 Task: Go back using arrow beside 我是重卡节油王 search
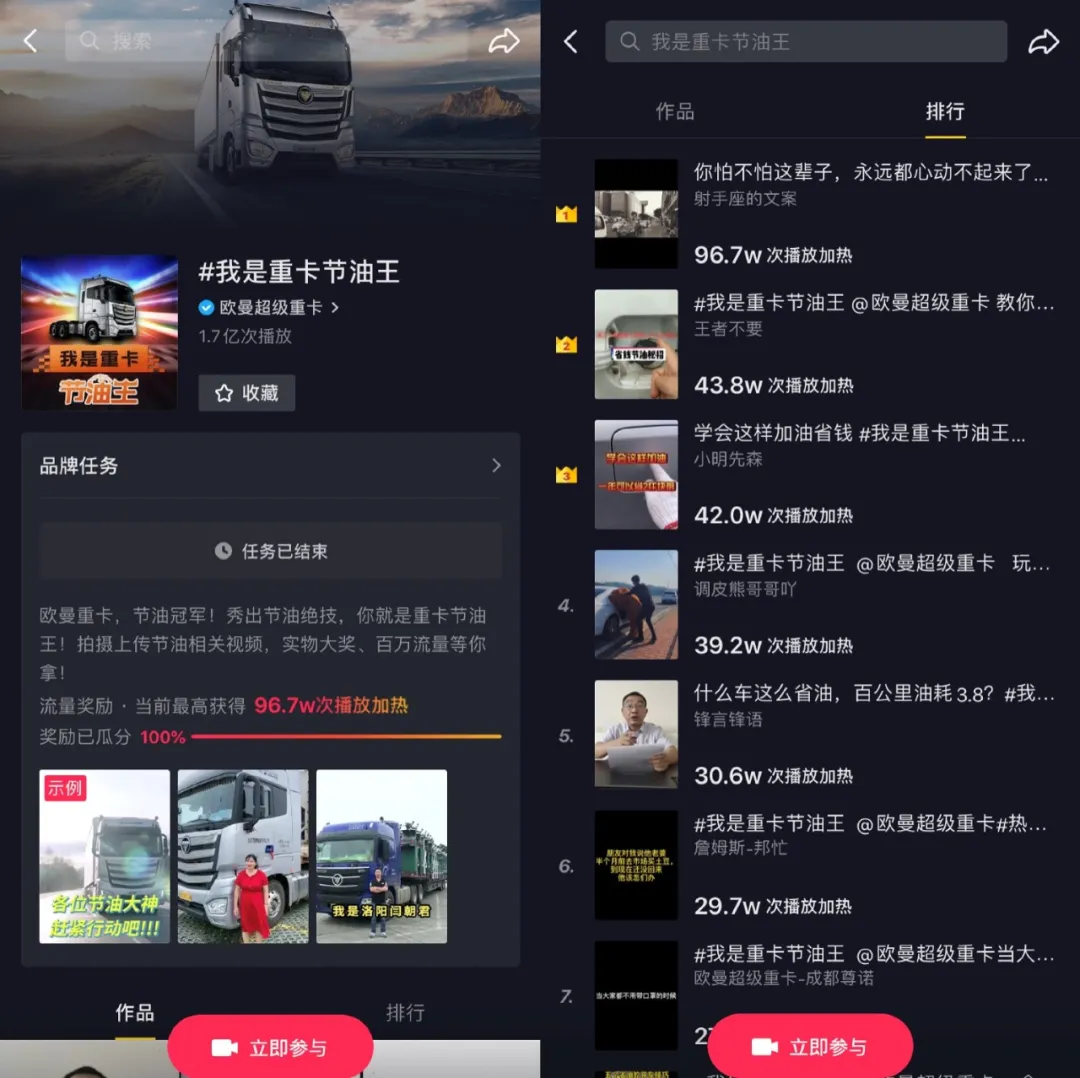[x=571, y=42]
